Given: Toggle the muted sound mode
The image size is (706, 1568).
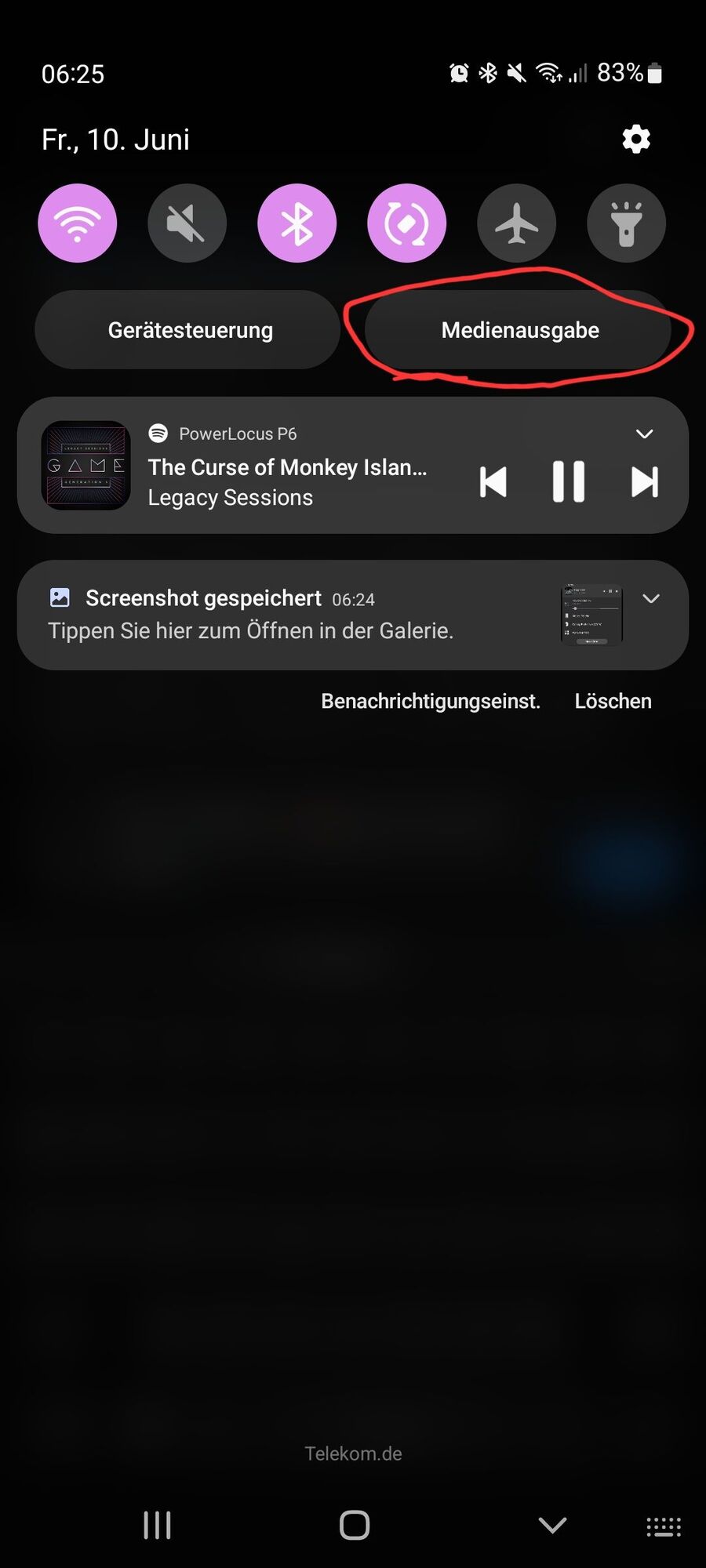Looking at the screenshot, I should pyautogui.click(x=187, y=223).
